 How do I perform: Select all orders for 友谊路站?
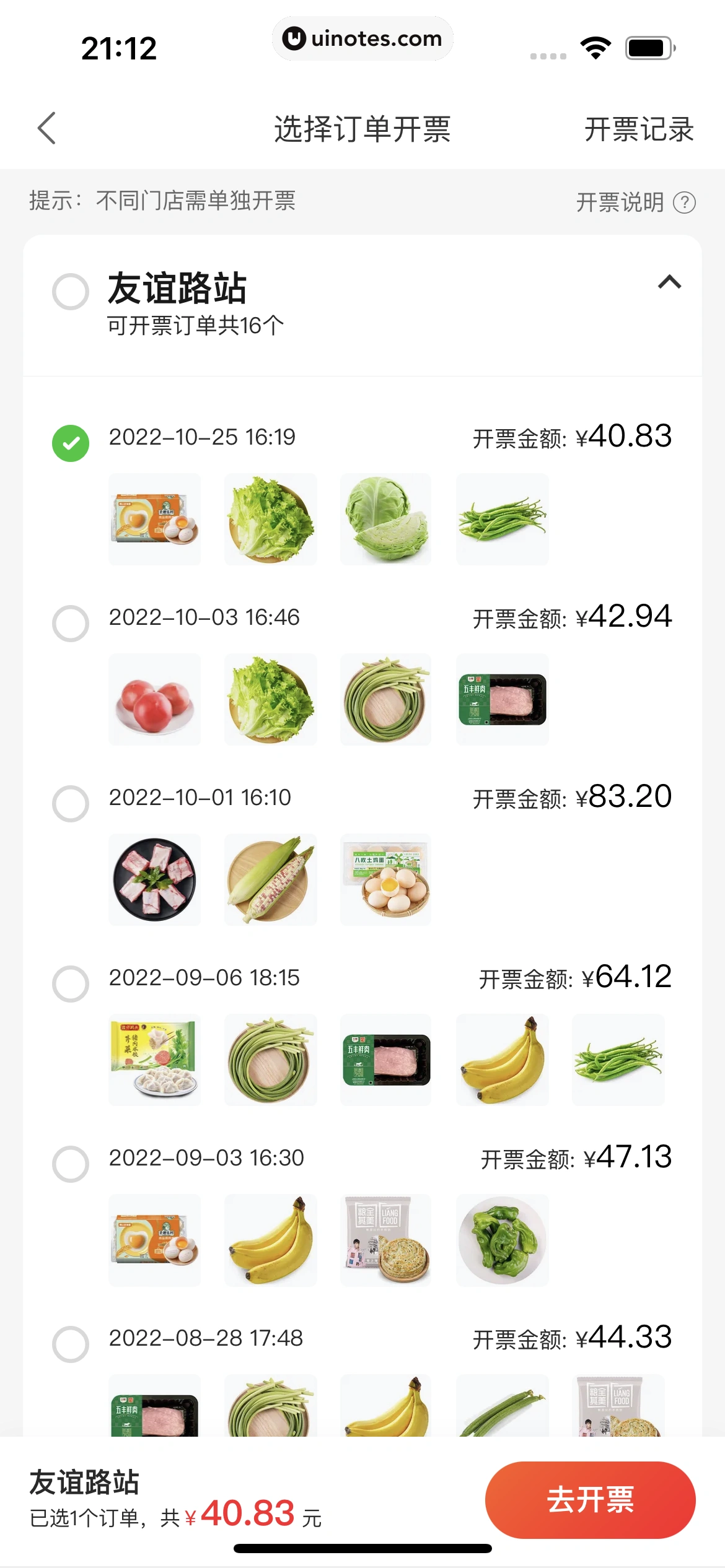tap(71, 291)
